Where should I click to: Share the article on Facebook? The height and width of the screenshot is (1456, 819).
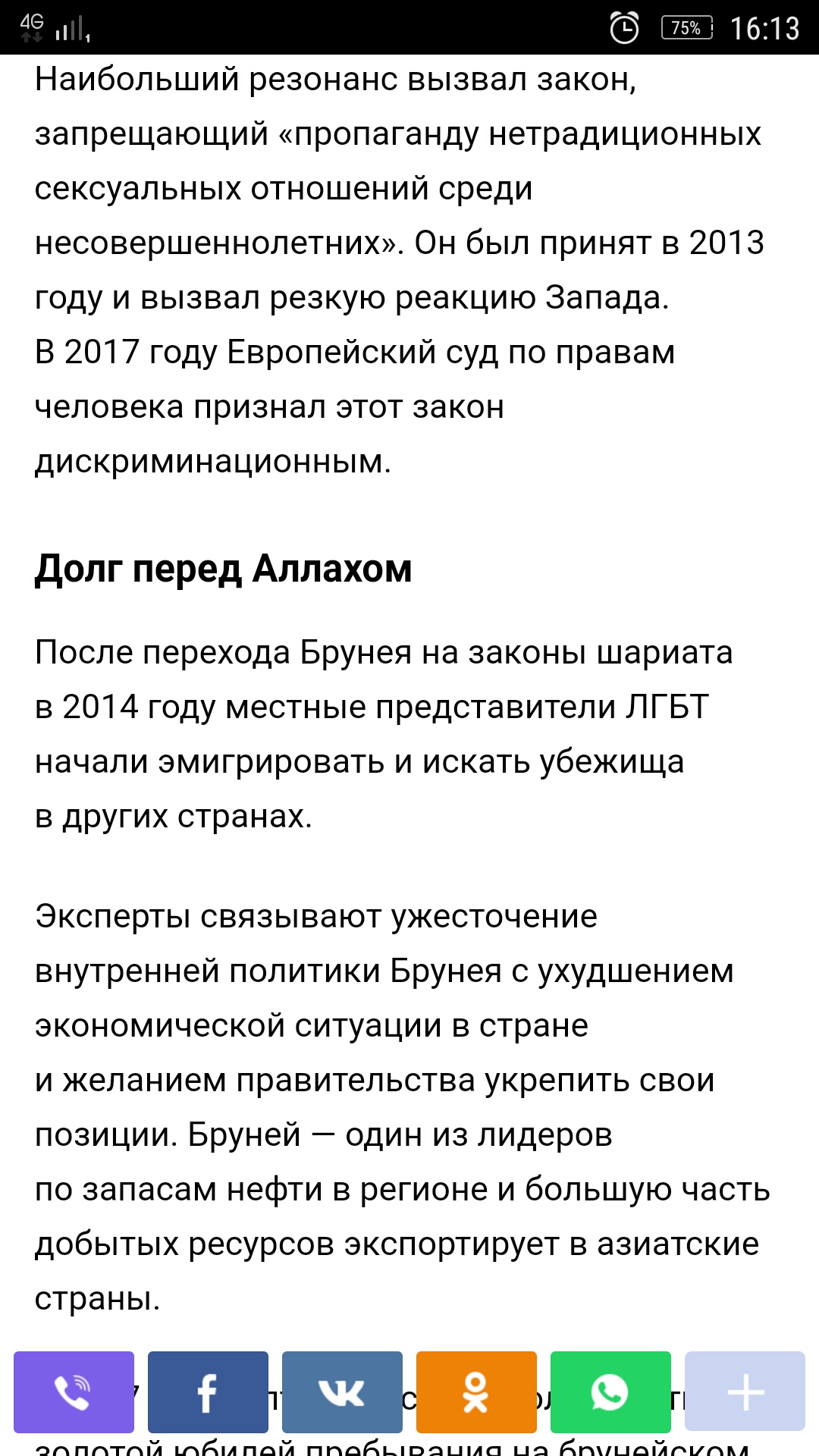pyautogui.click(x=208, y=1392)
